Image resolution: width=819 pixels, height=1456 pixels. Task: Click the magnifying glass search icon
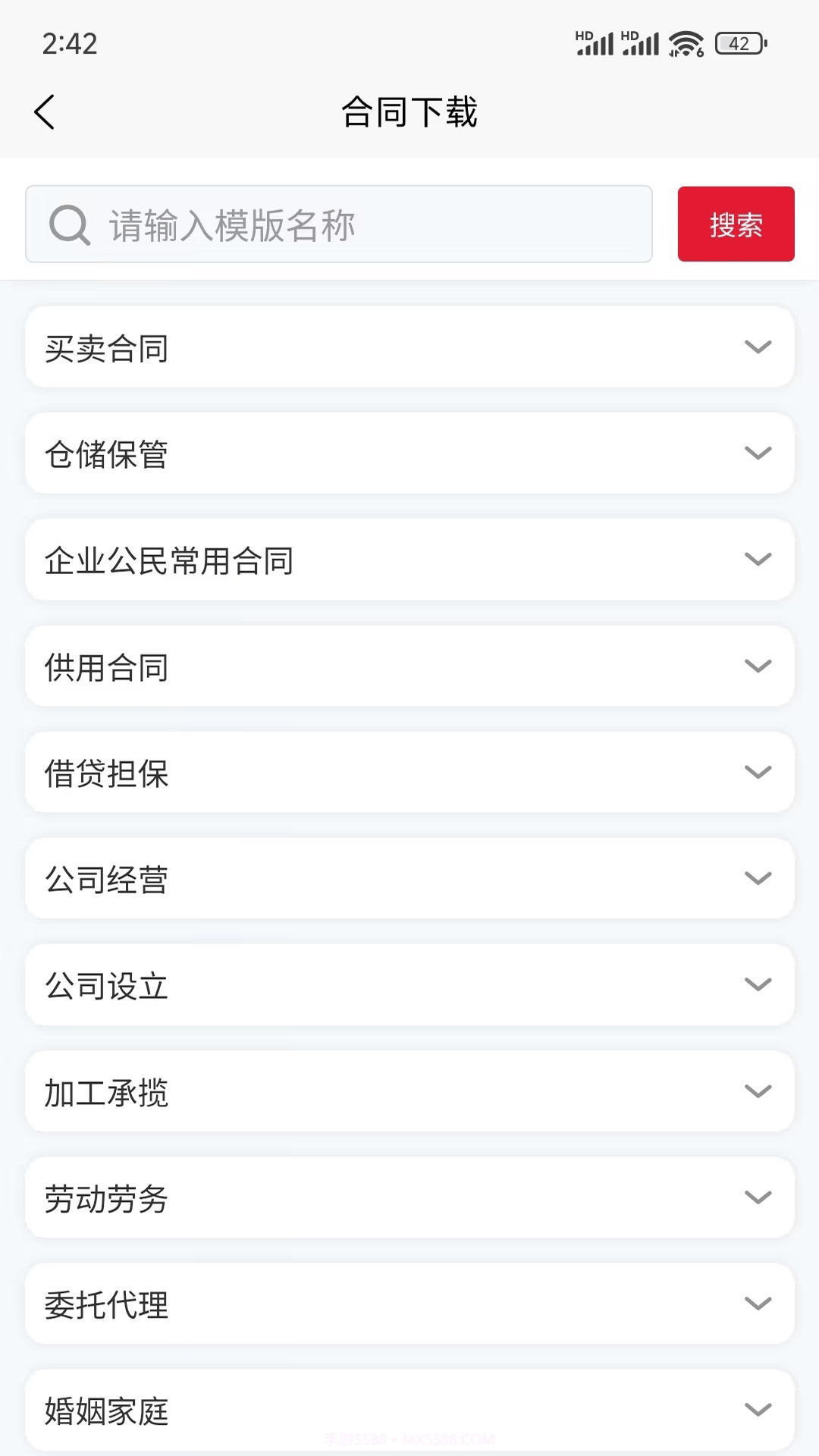pyautogui.click(x=69, y=224)
